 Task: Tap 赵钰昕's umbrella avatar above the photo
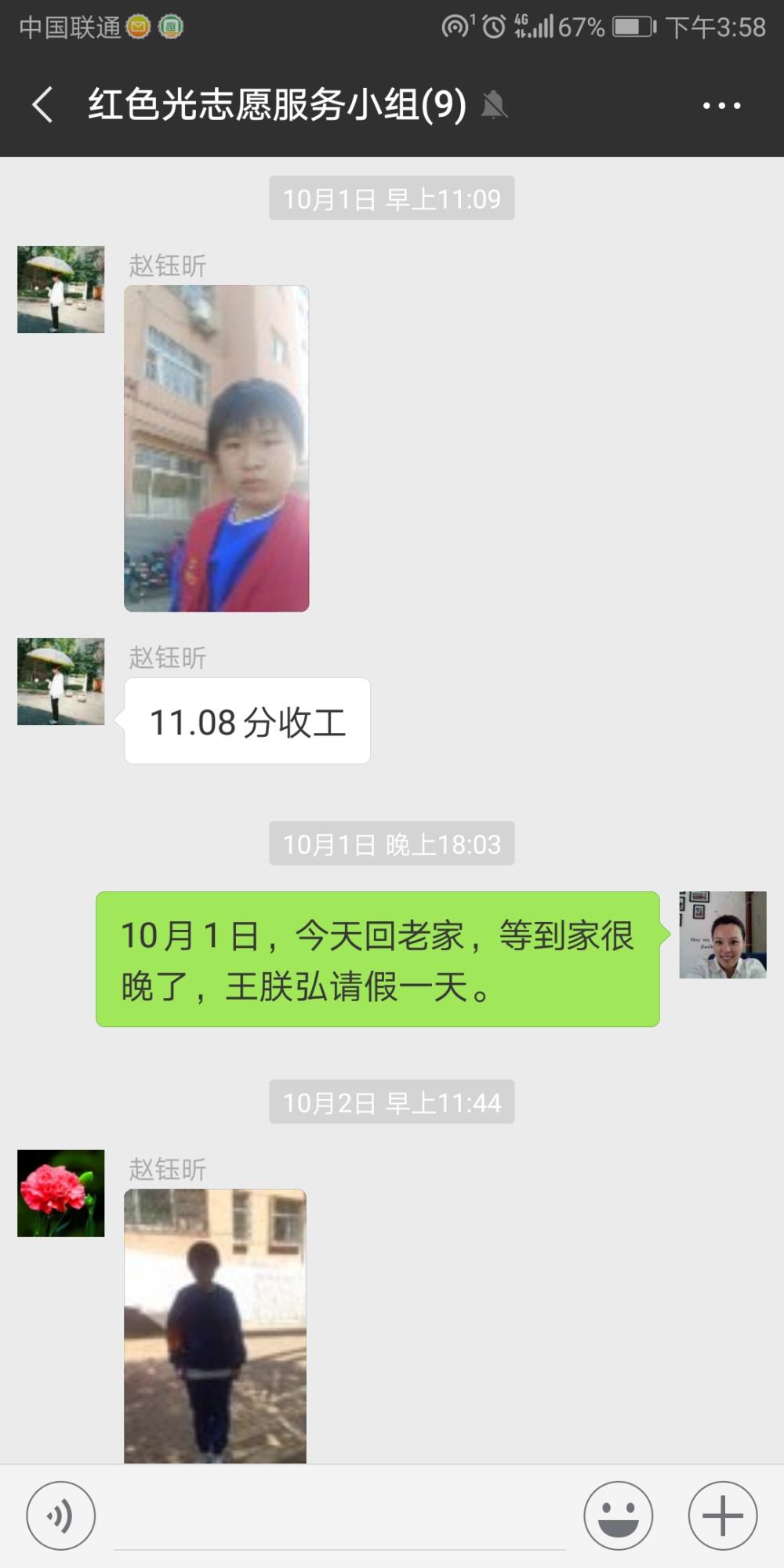(61, 289)
